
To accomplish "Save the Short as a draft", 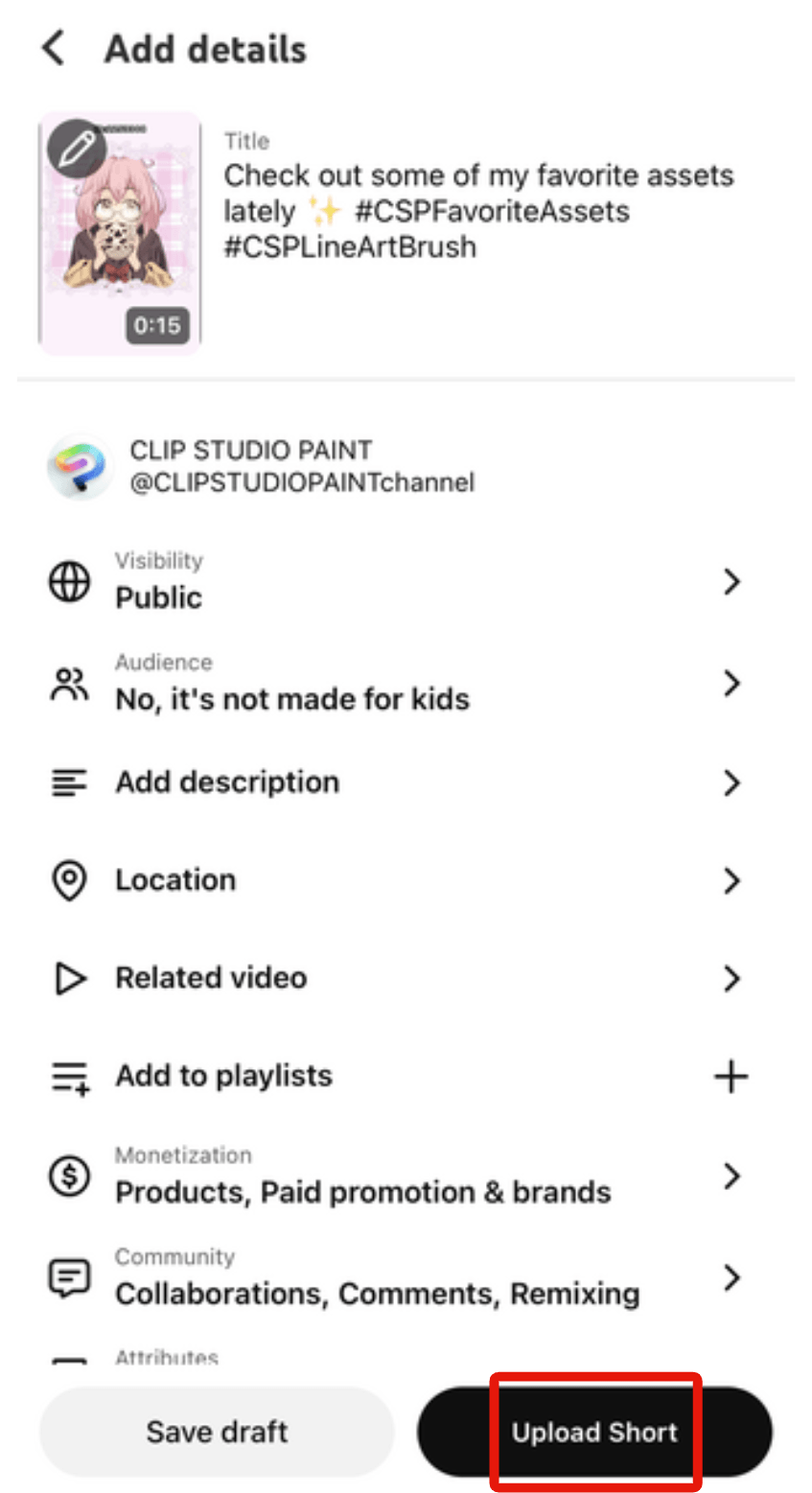I will point(217,1433).
